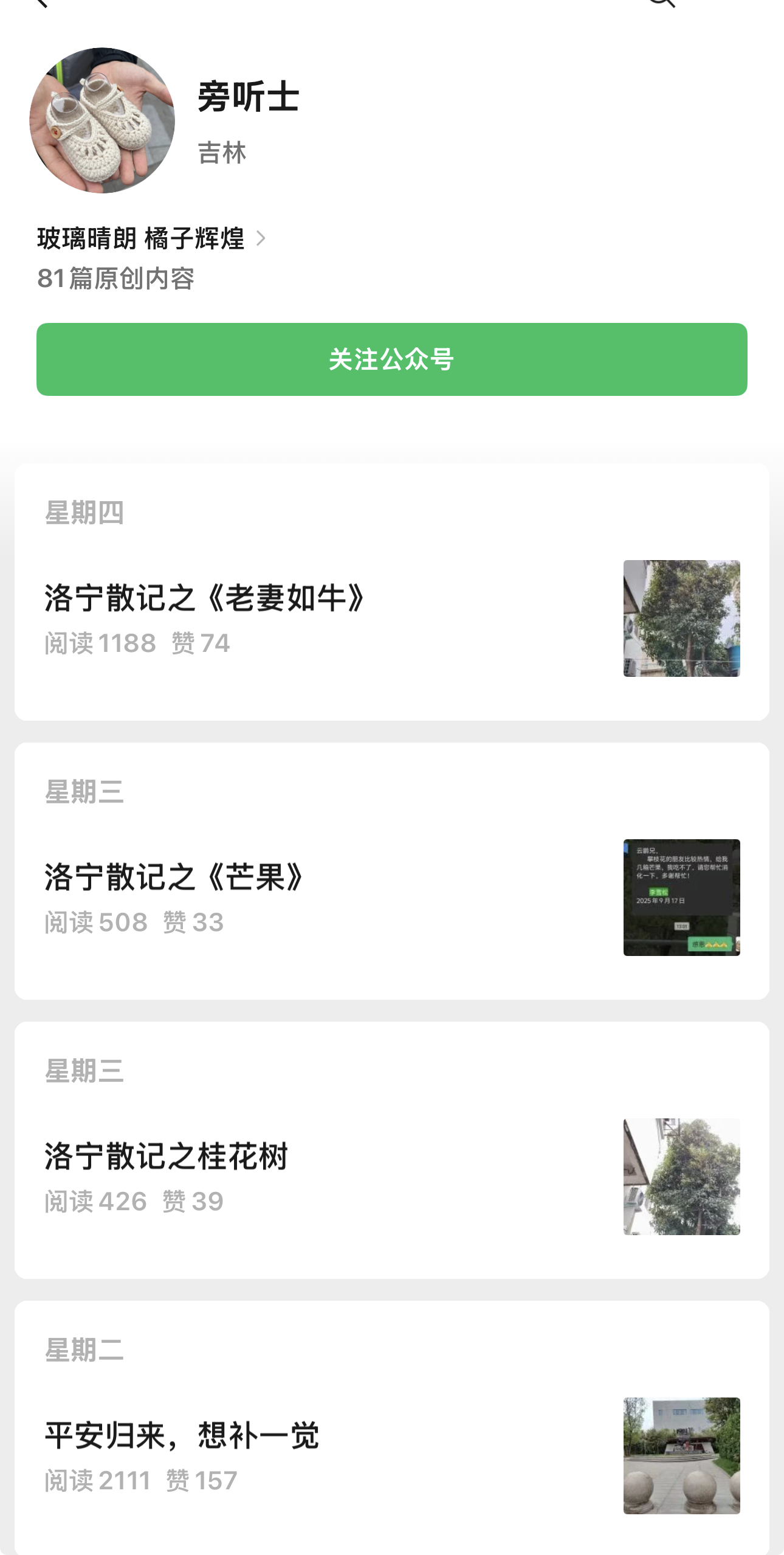Screen dimensions: 784x1555
Task: Open the 玻璃晴朗 橘子辉煌 profile description
Action: [x=151, y=238]
